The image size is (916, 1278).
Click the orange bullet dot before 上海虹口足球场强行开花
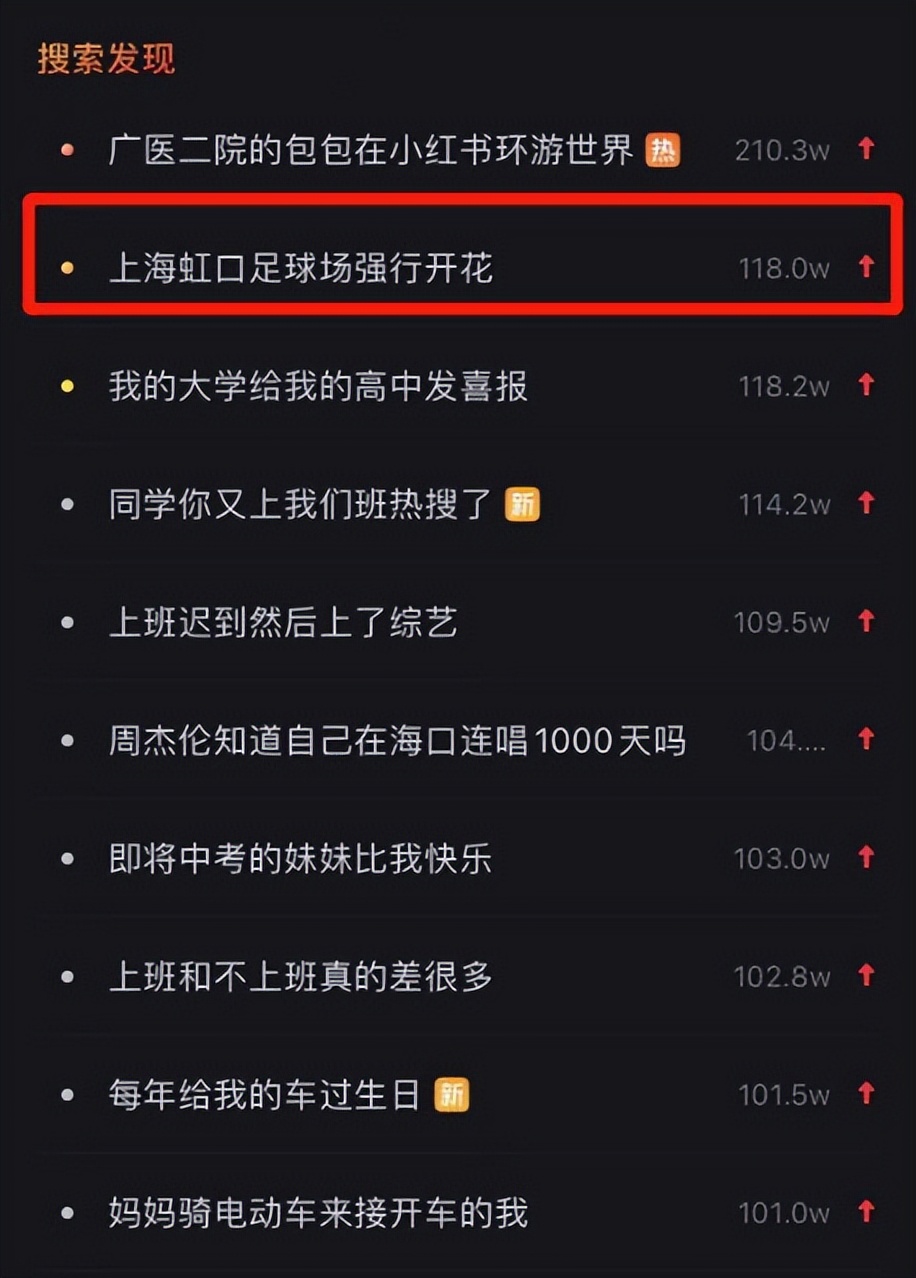[x=66, y=268]
